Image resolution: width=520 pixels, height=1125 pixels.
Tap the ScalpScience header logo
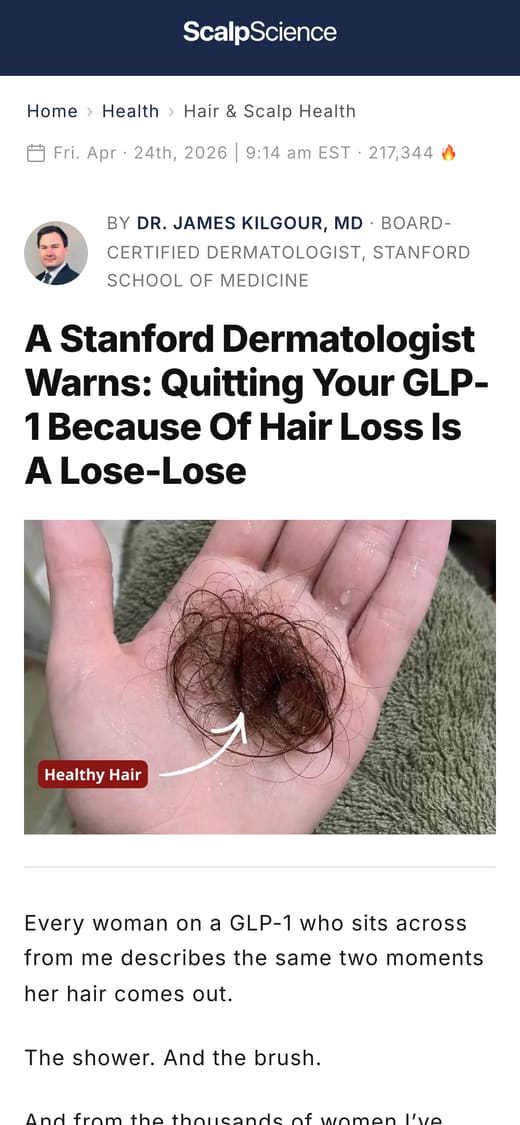[x=260, y=32]
